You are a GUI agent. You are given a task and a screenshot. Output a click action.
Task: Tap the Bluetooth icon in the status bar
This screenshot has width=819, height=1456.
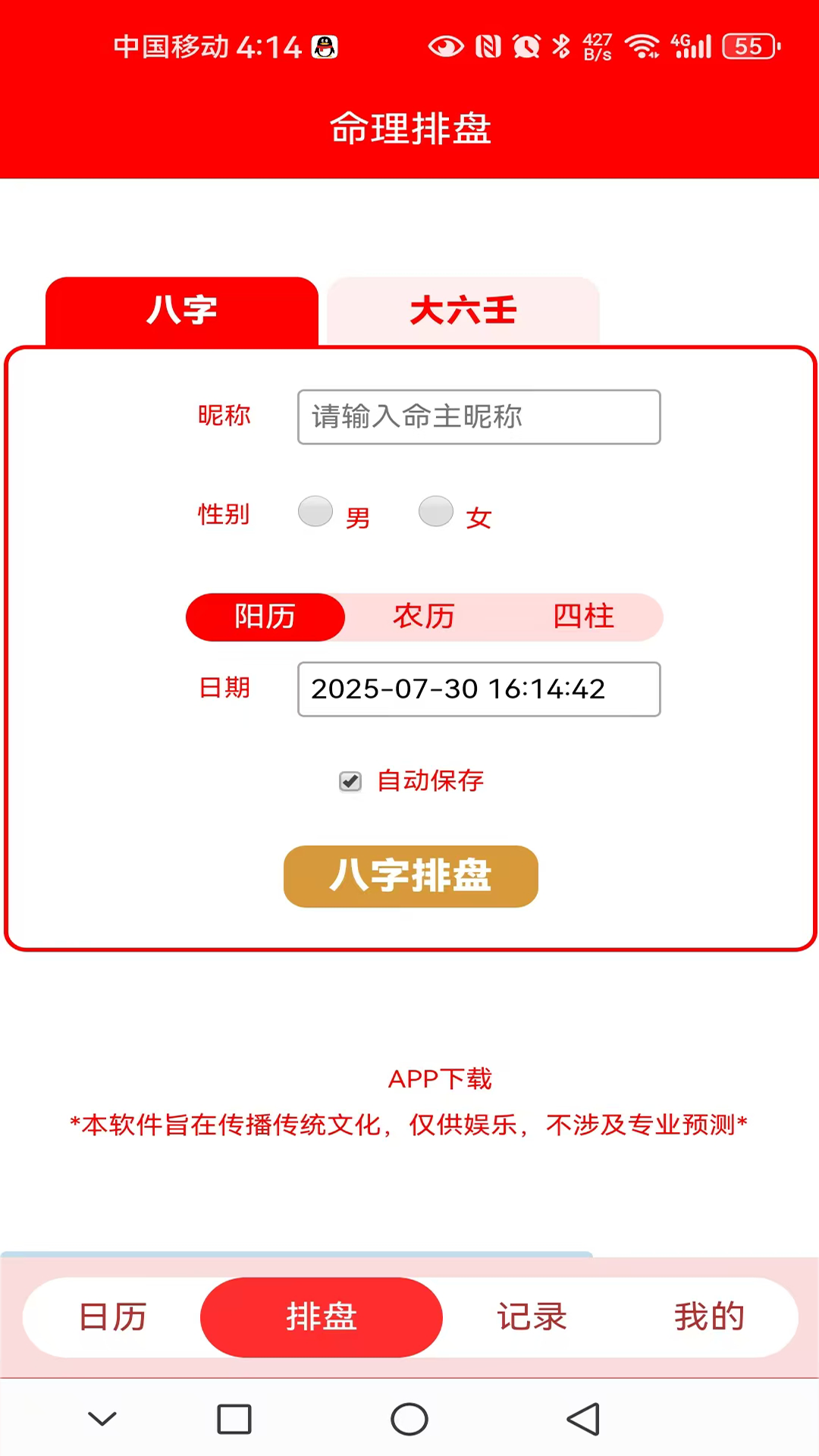560,46
